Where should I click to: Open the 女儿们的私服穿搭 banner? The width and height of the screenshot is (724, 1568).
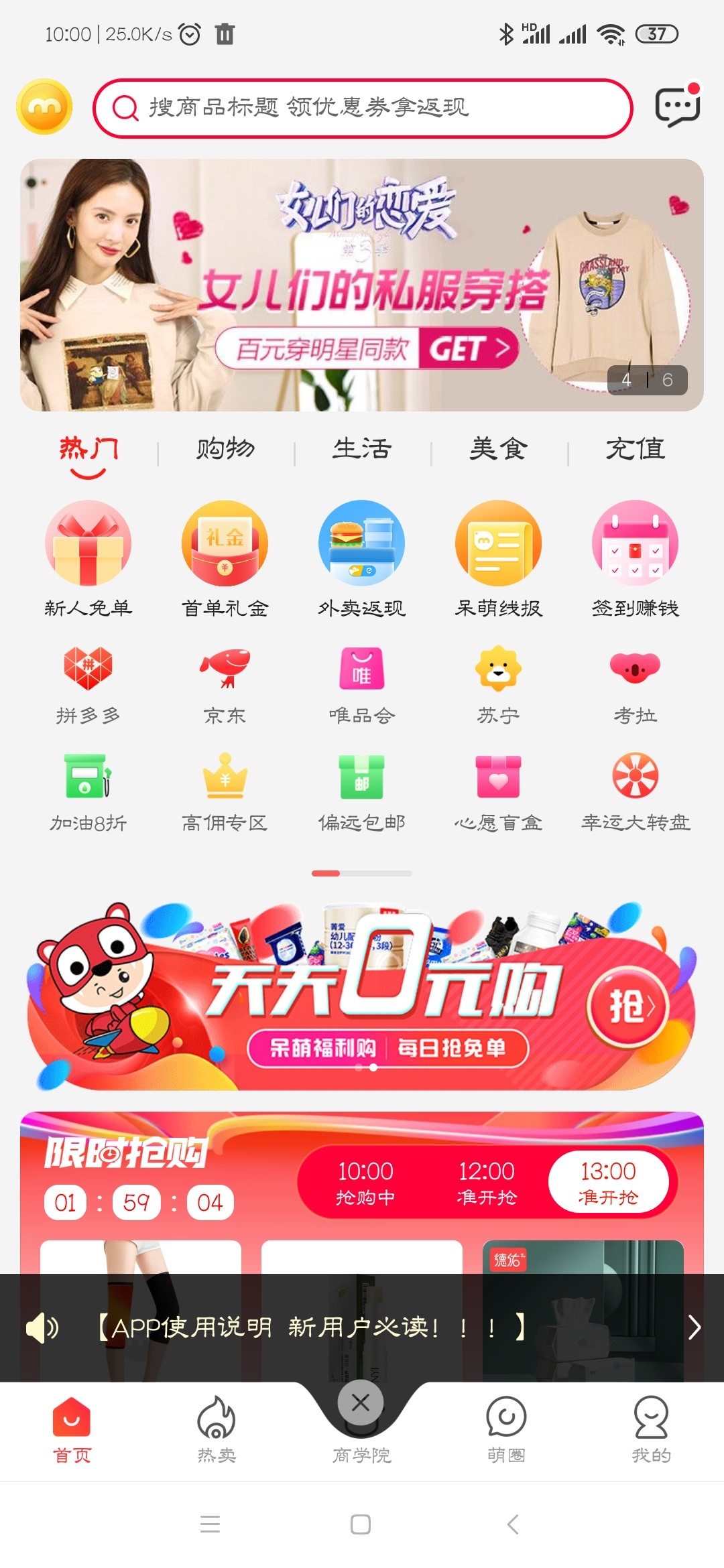coord(362,285)
